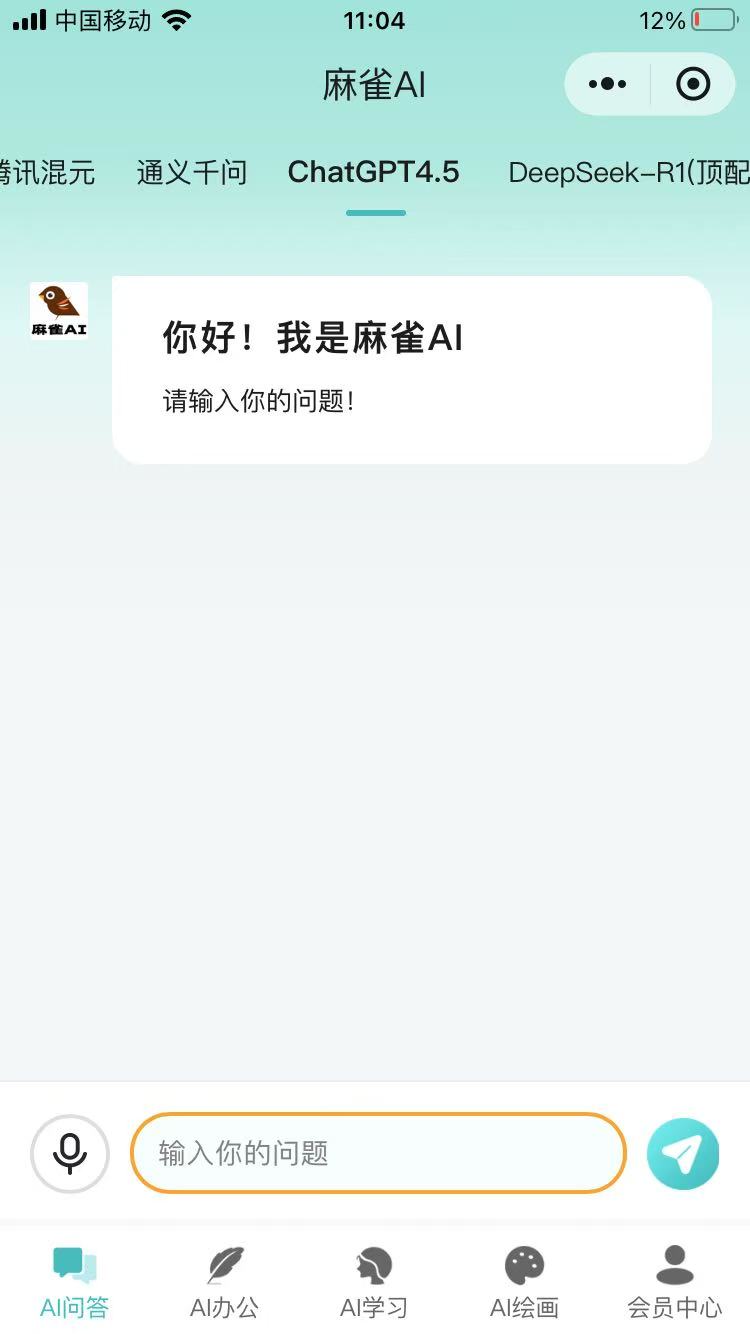Send the message with paper plane button
Viewport: 750px width, 1334px height.
683,1154
